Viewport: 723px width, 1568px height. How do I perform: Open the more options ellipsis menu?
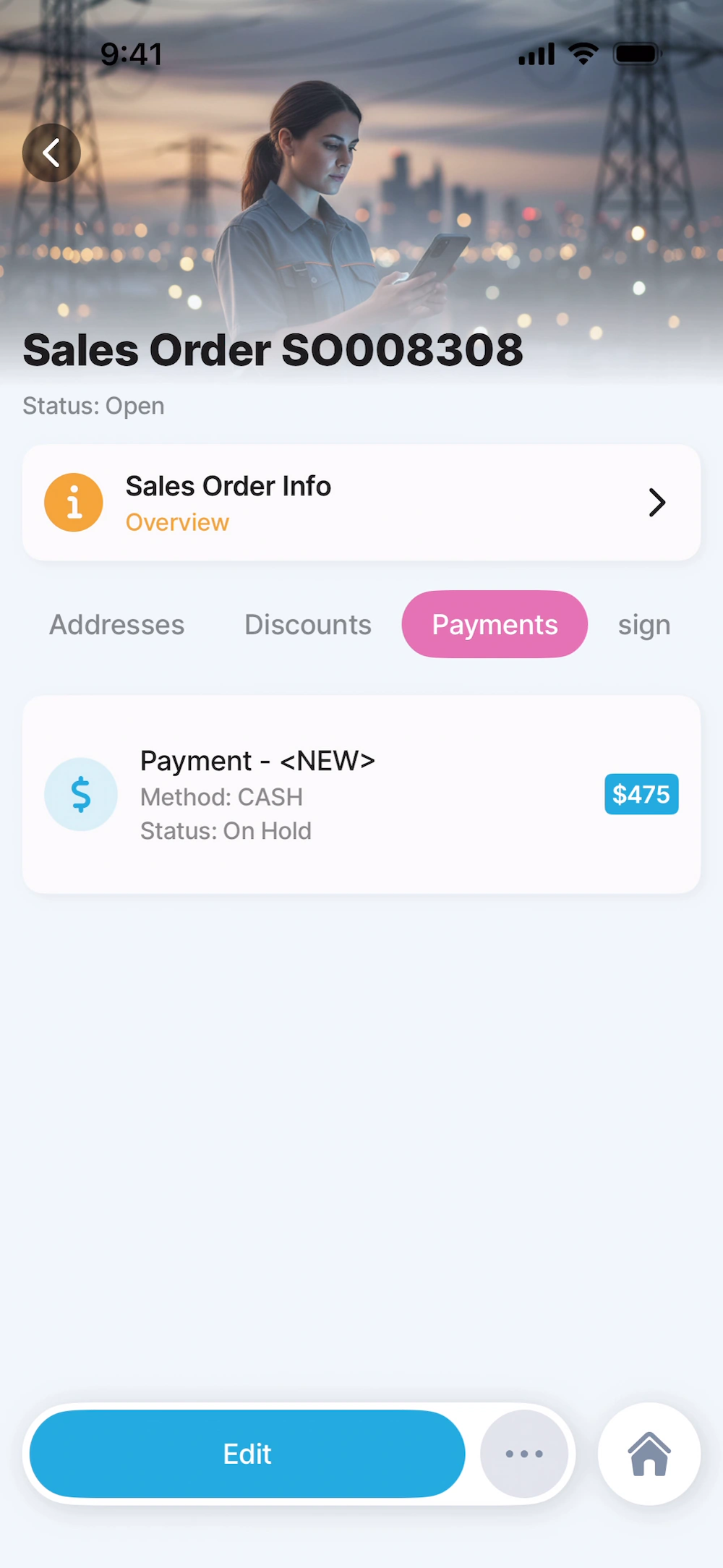click(x=524, y=1454)
